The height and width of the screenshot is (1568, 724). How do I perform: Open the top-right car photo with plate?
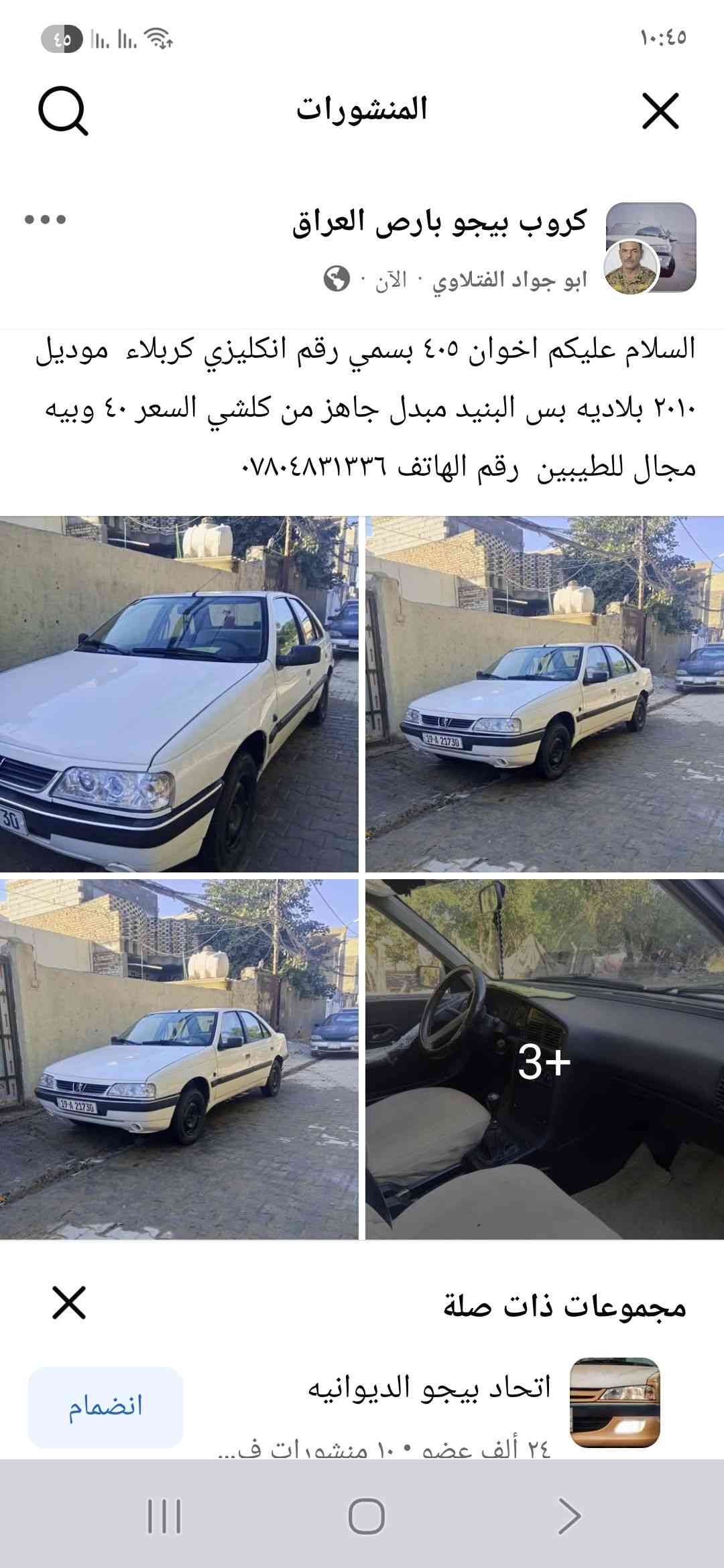(544, 694)
